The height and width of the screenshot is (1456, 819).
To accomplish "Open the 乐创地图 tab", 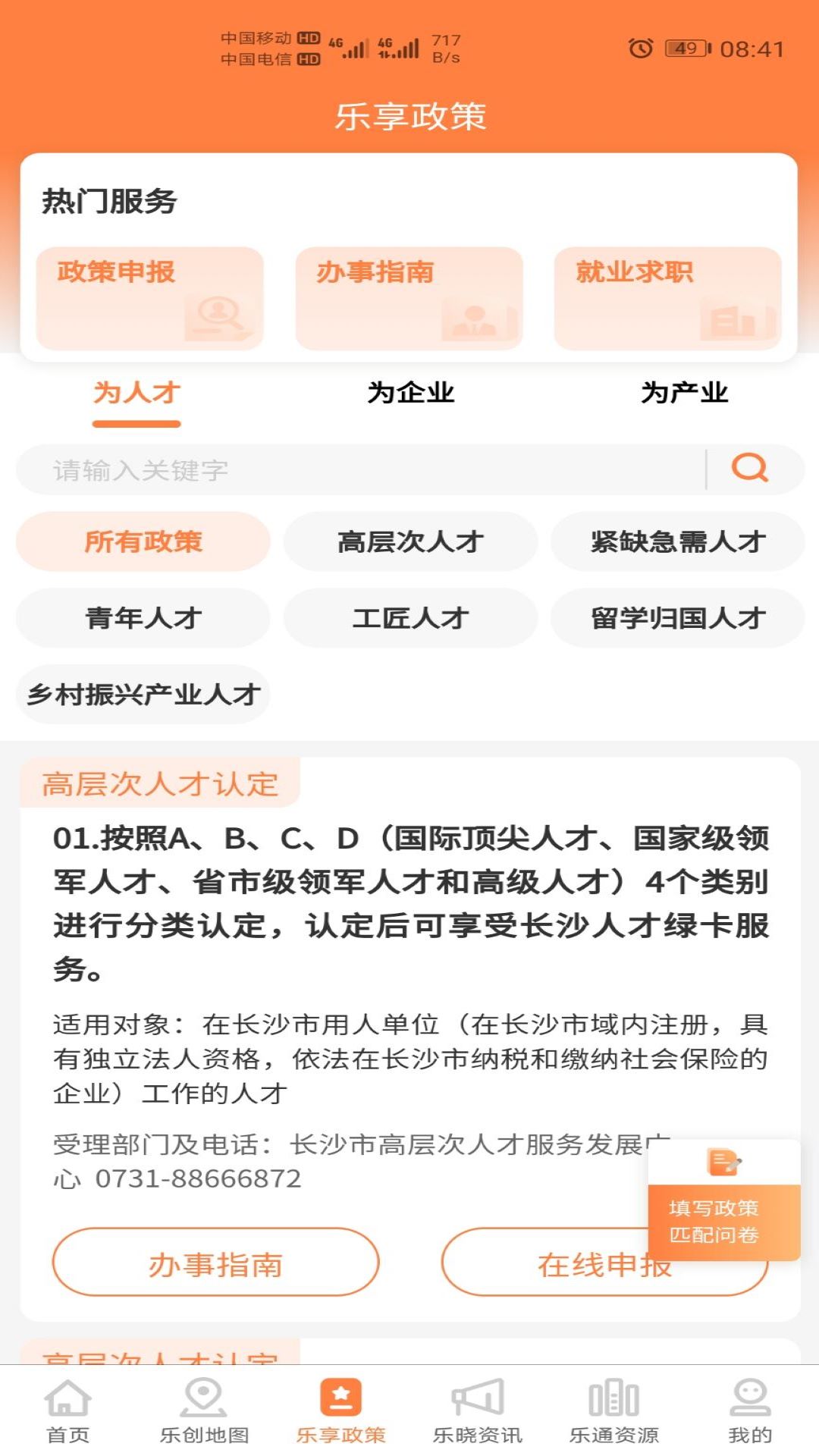I will pyautogui.click(x=204, y=1411).
